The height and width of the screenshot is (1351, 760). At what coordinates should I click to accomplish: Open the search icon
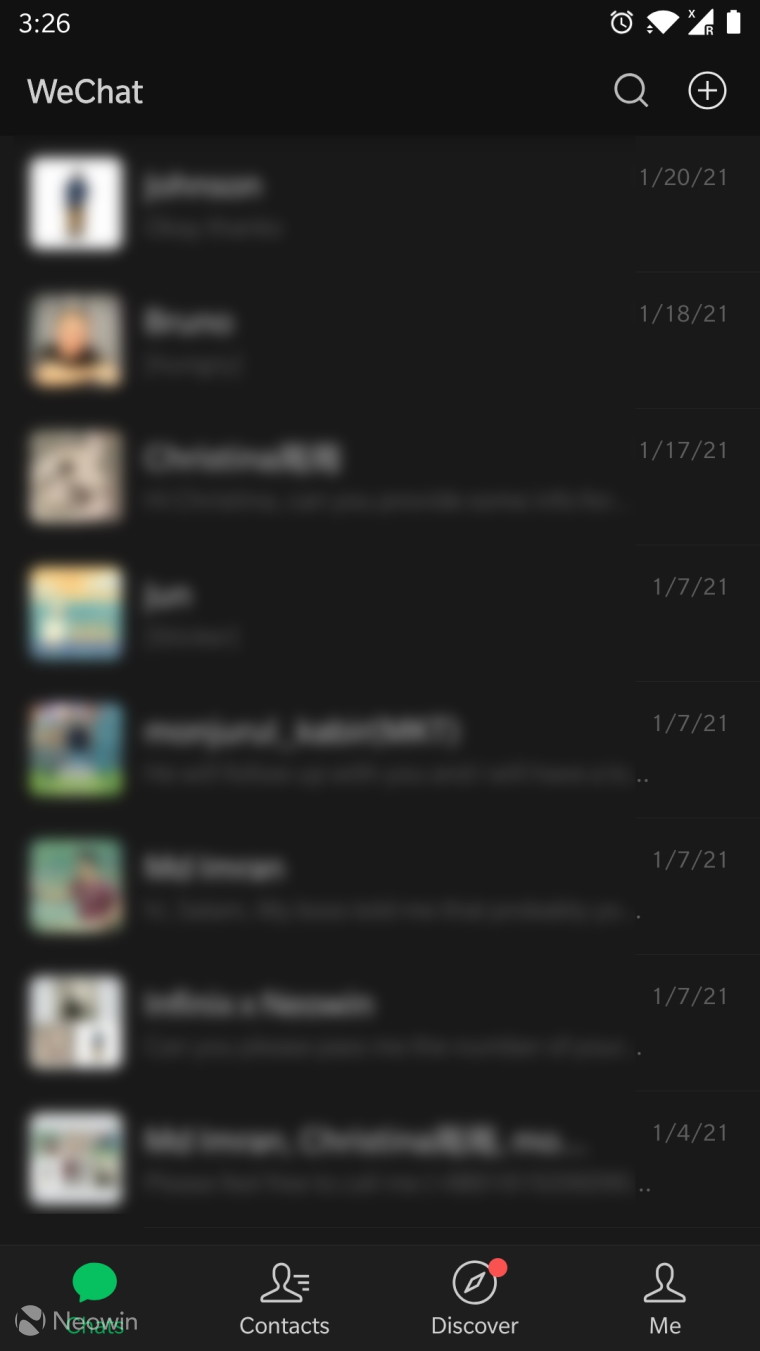pos(631,91)
